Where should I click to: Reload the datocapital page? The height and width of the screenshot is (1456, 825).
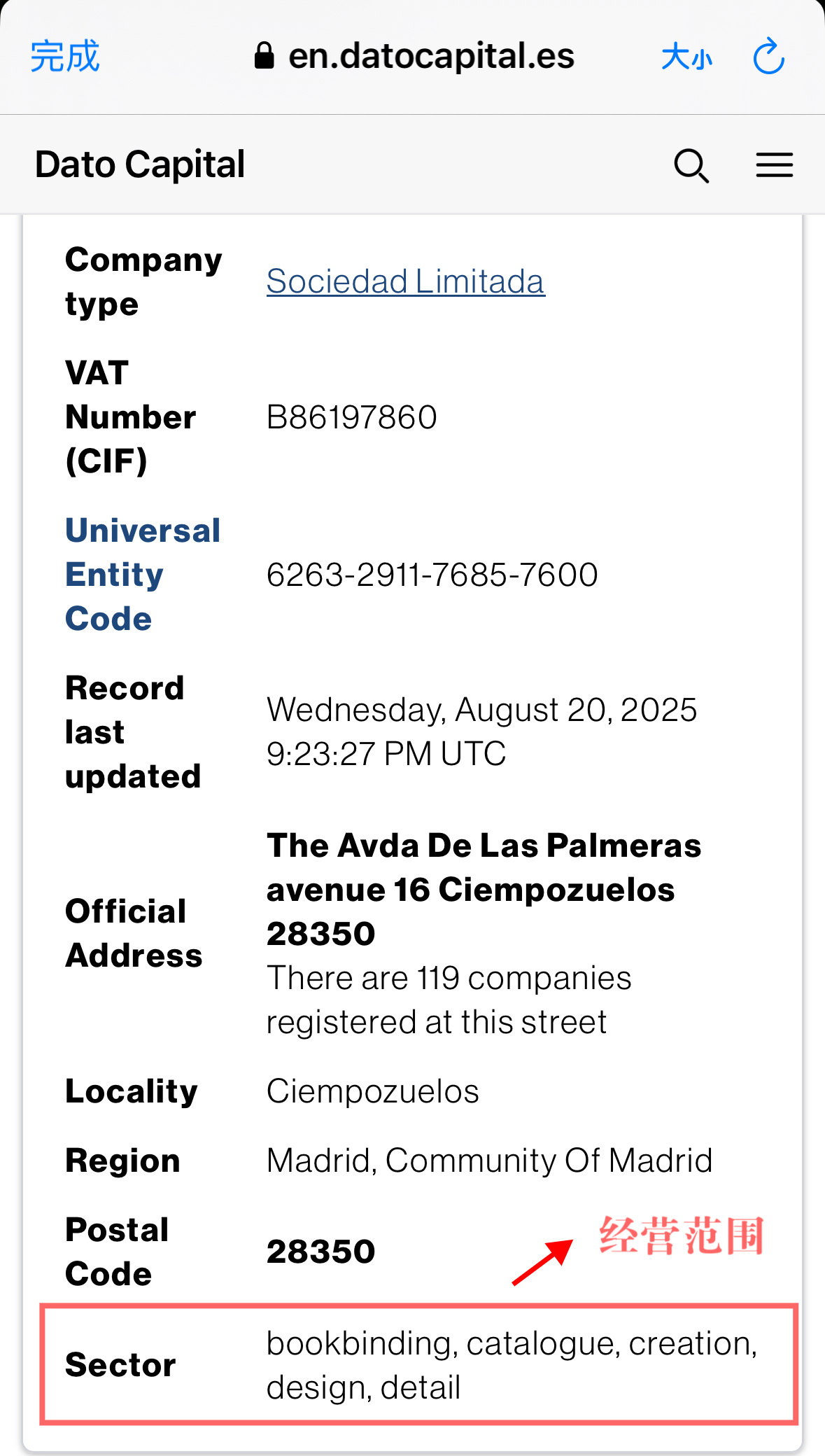click(768, 57)
